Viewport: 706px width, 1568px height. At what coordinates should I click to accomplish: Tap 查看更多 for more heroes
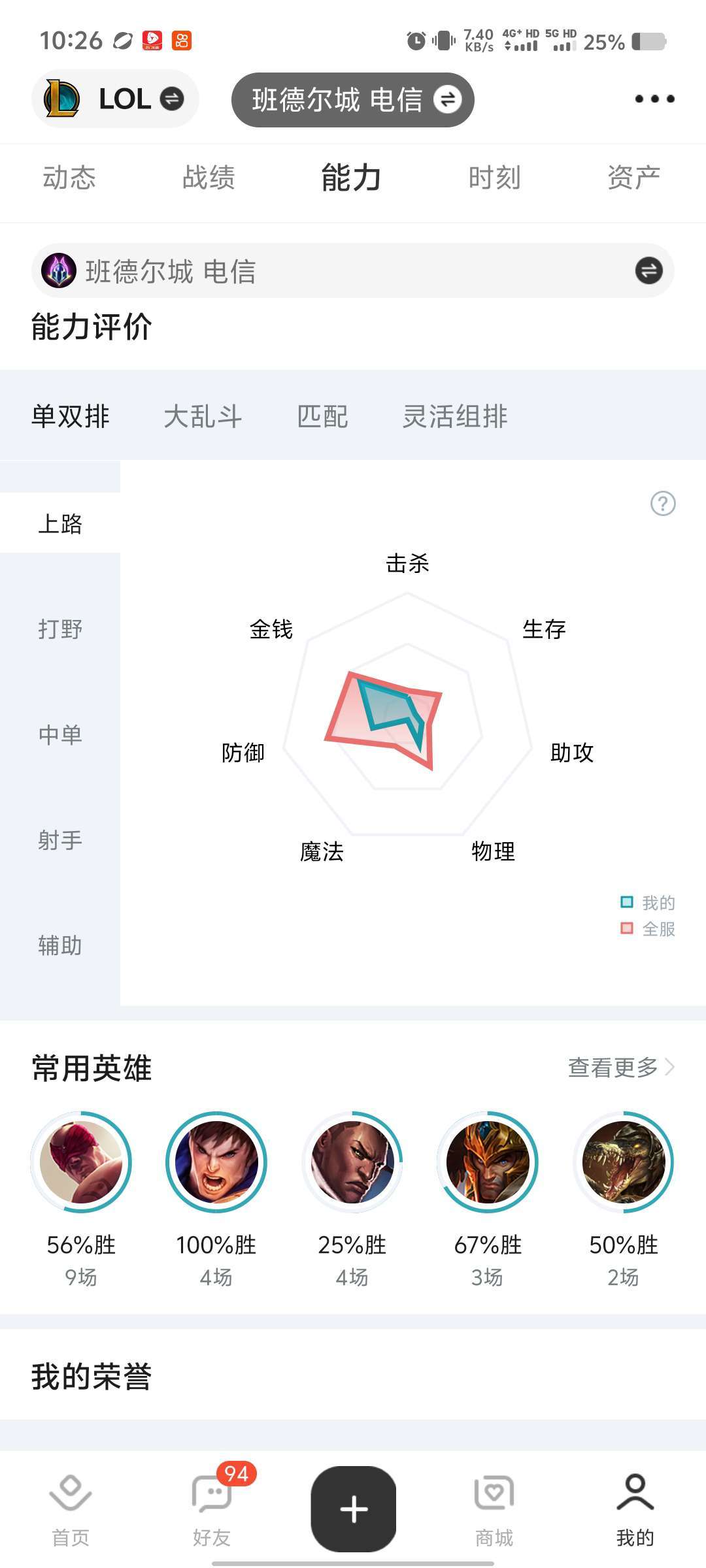[x=620, y=1068]
